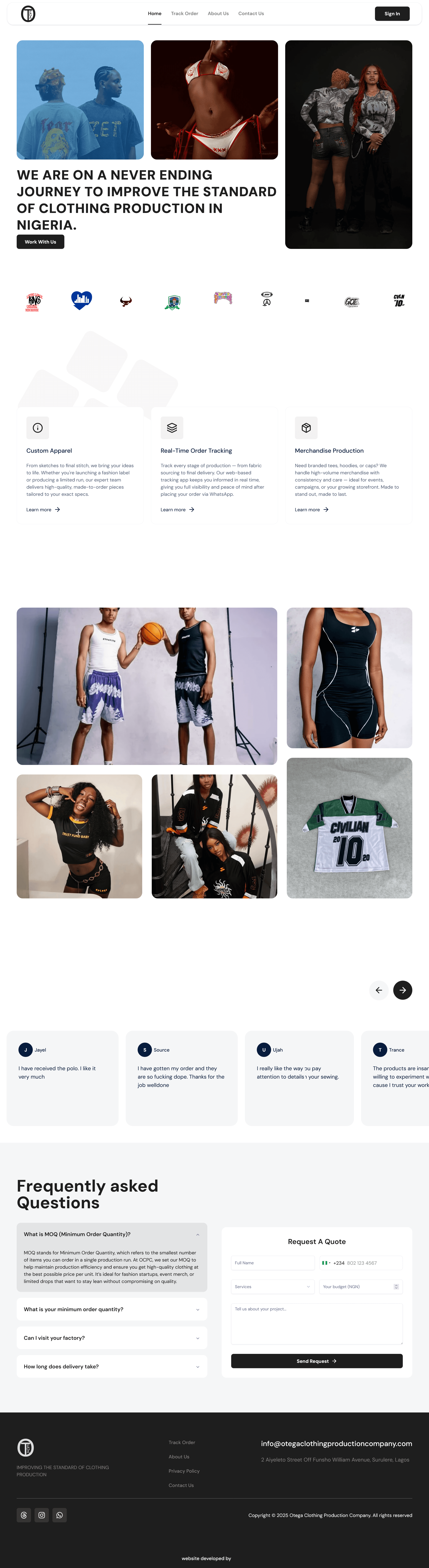
Task: Open Contact Us in top navigation
Action: tap(251, 13)
